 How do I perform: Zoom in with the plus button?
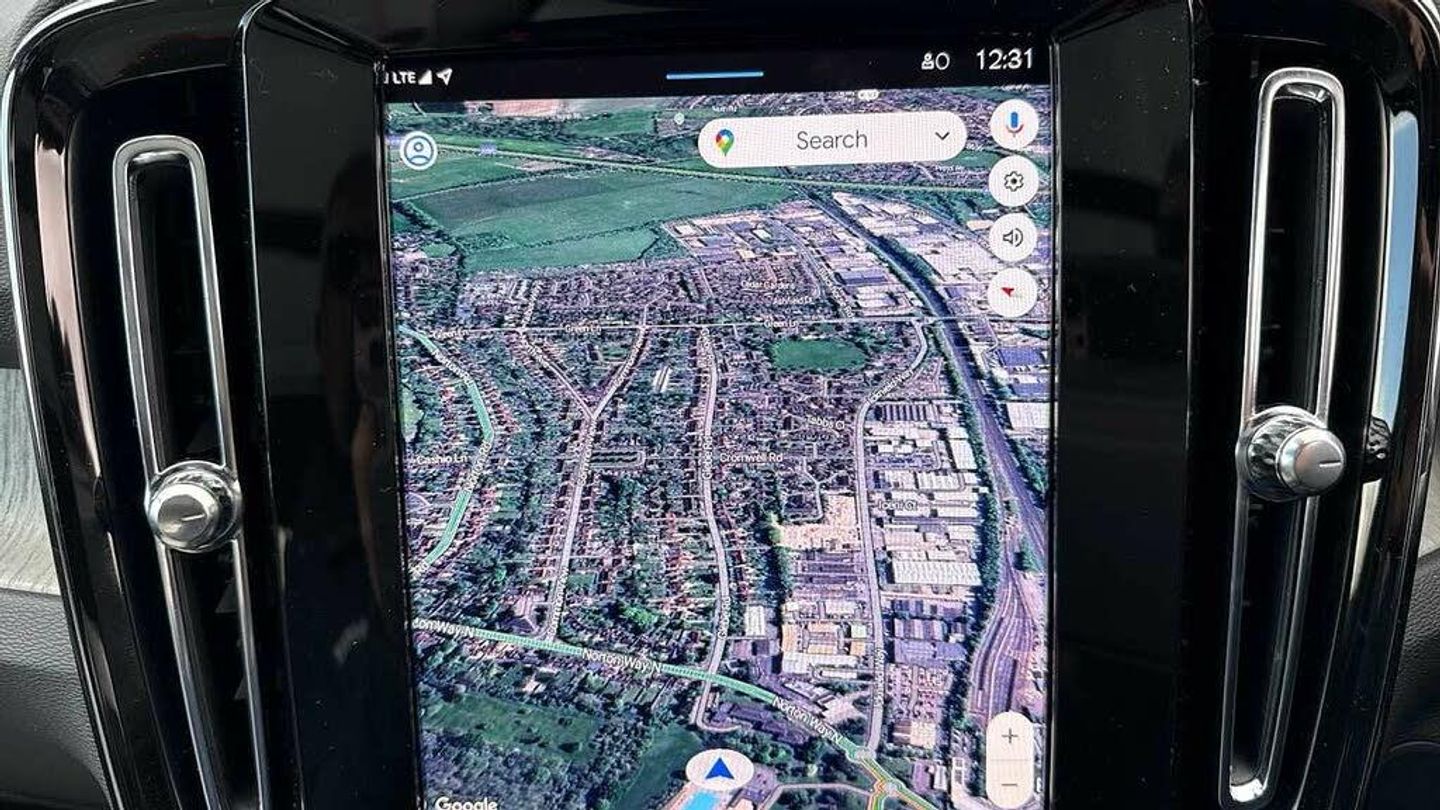1009,736
